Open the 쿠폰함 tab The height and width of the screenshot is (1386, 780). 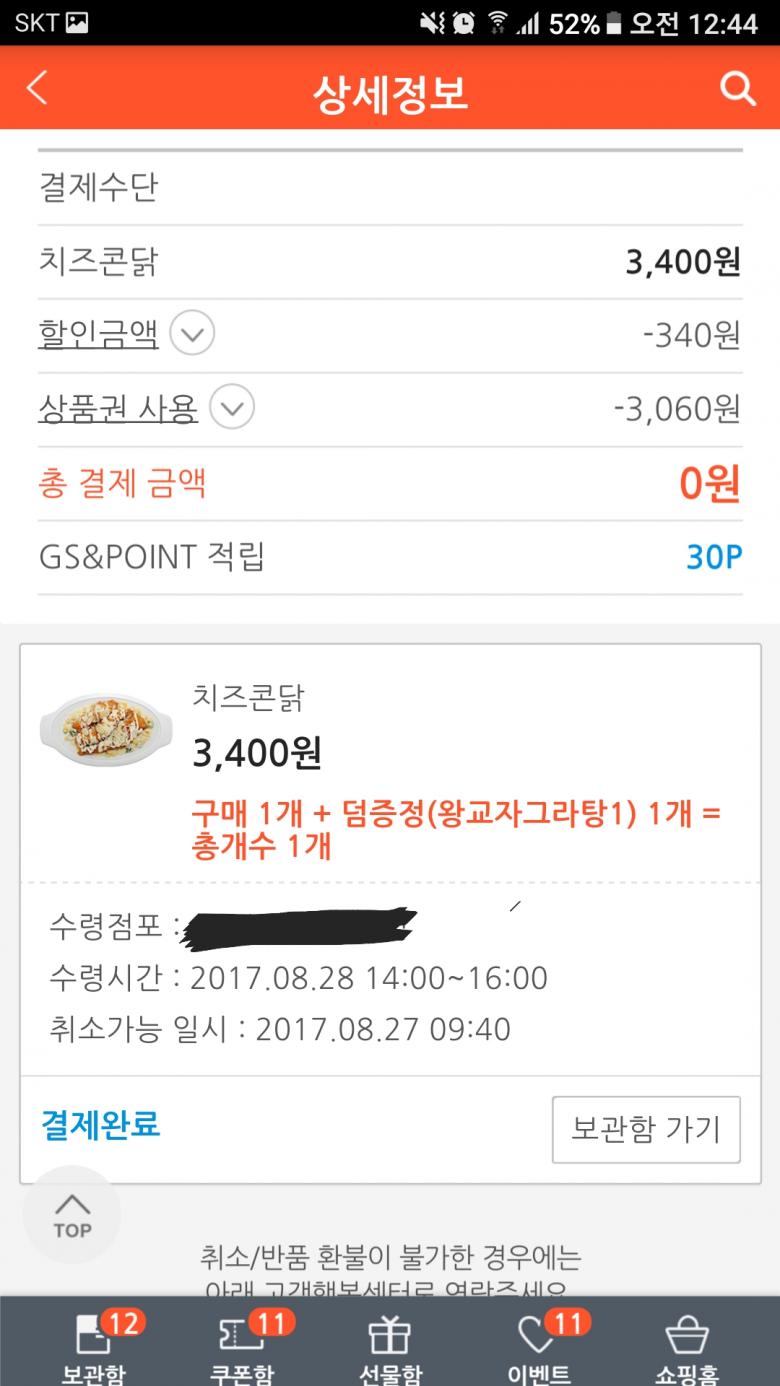coord(241,1346)
